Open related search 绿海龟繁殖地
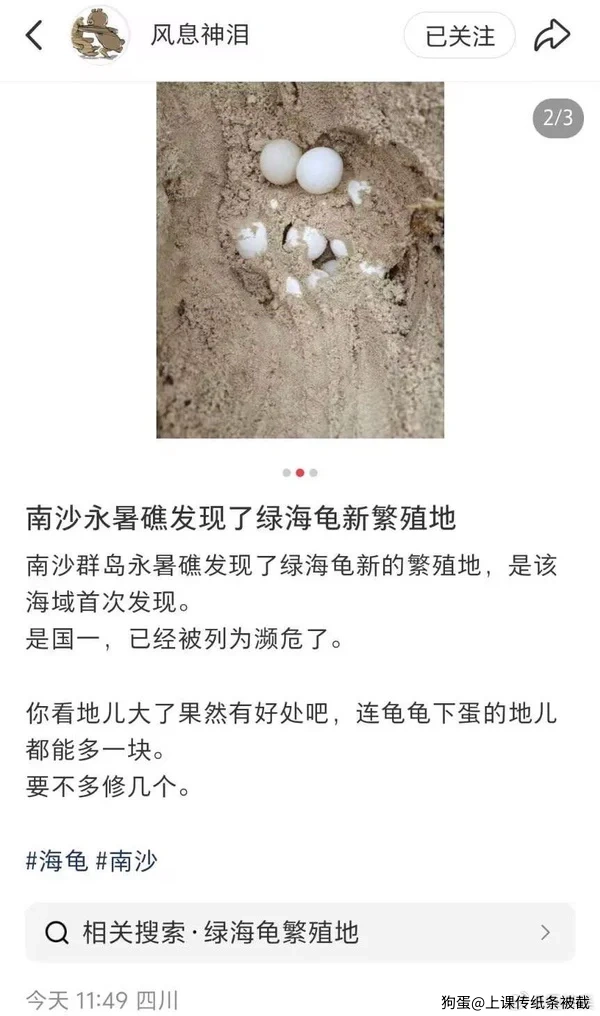Viewport: 600px width, 1016px height. point(300,933)
